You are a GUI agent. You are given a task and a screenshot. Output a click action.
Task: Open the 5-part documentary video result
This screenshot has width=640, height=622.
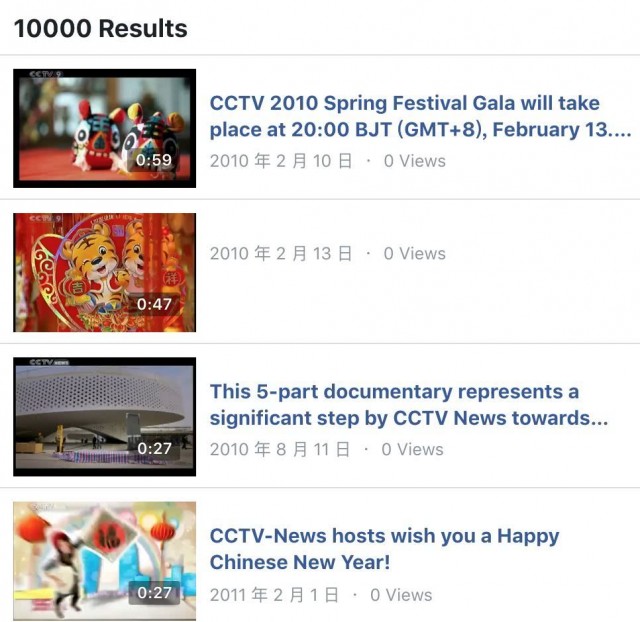(x=408, y=405)
